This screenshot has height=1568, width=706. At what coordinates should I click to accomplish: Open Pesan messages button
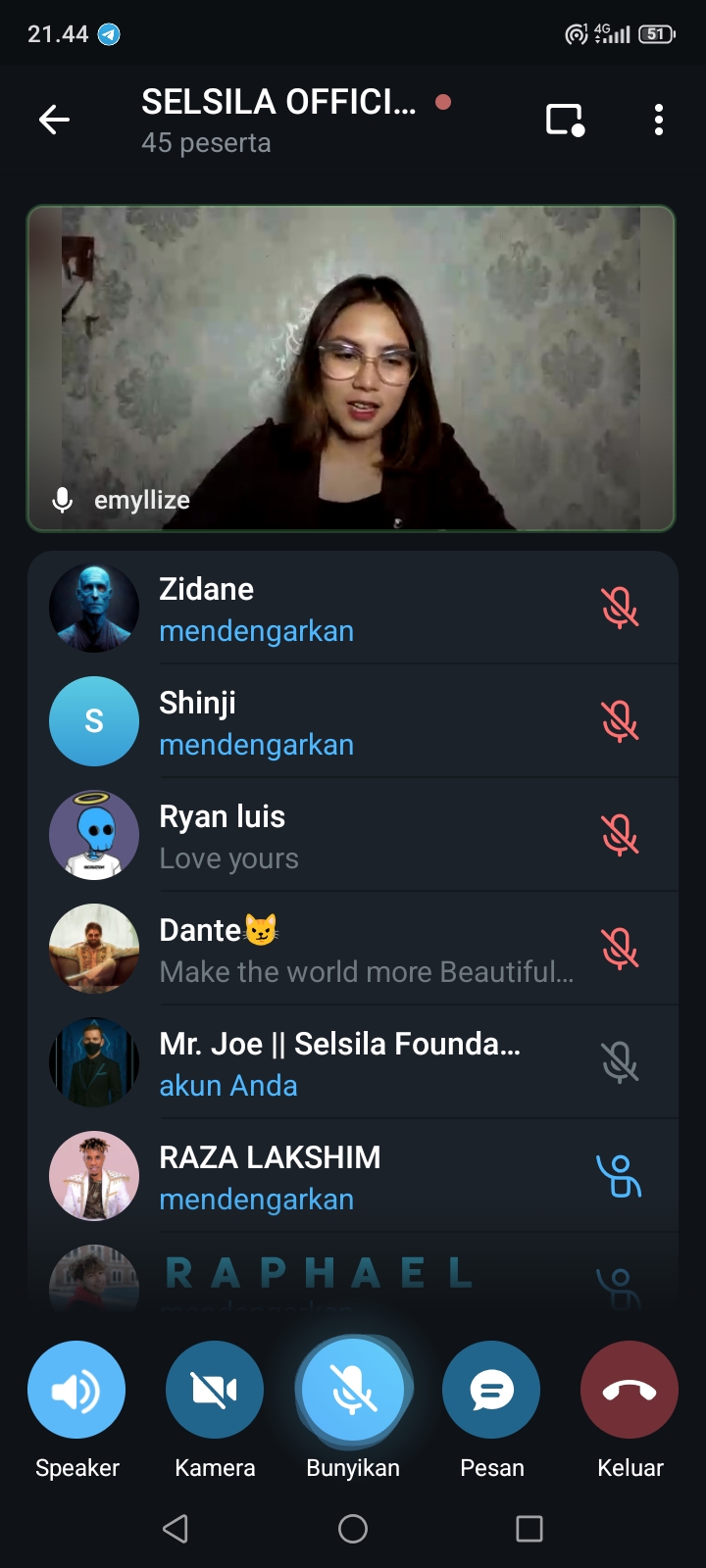point(491,1390)
